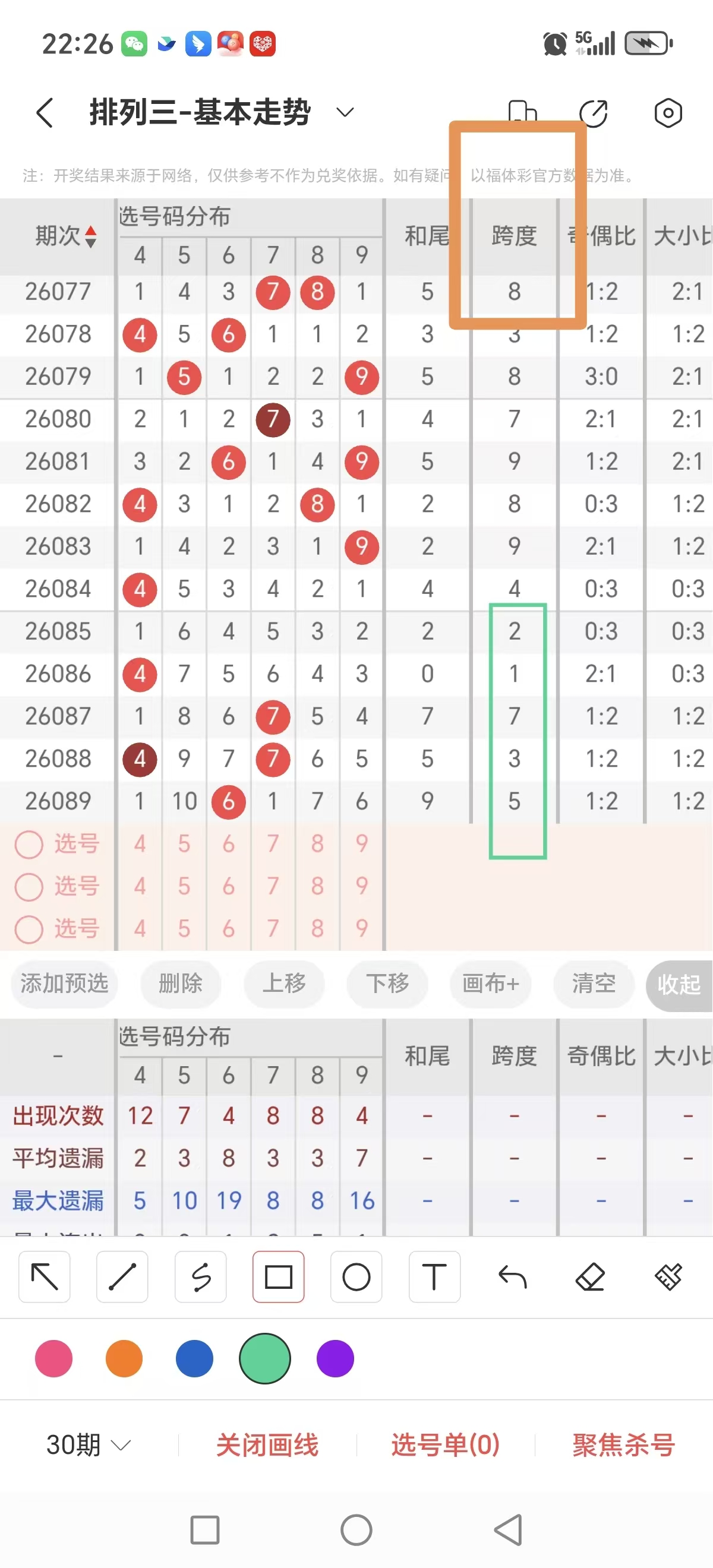Open 选号单(0) selection list
This screenshot has height=1568, width=713.
click(445, 1444)
